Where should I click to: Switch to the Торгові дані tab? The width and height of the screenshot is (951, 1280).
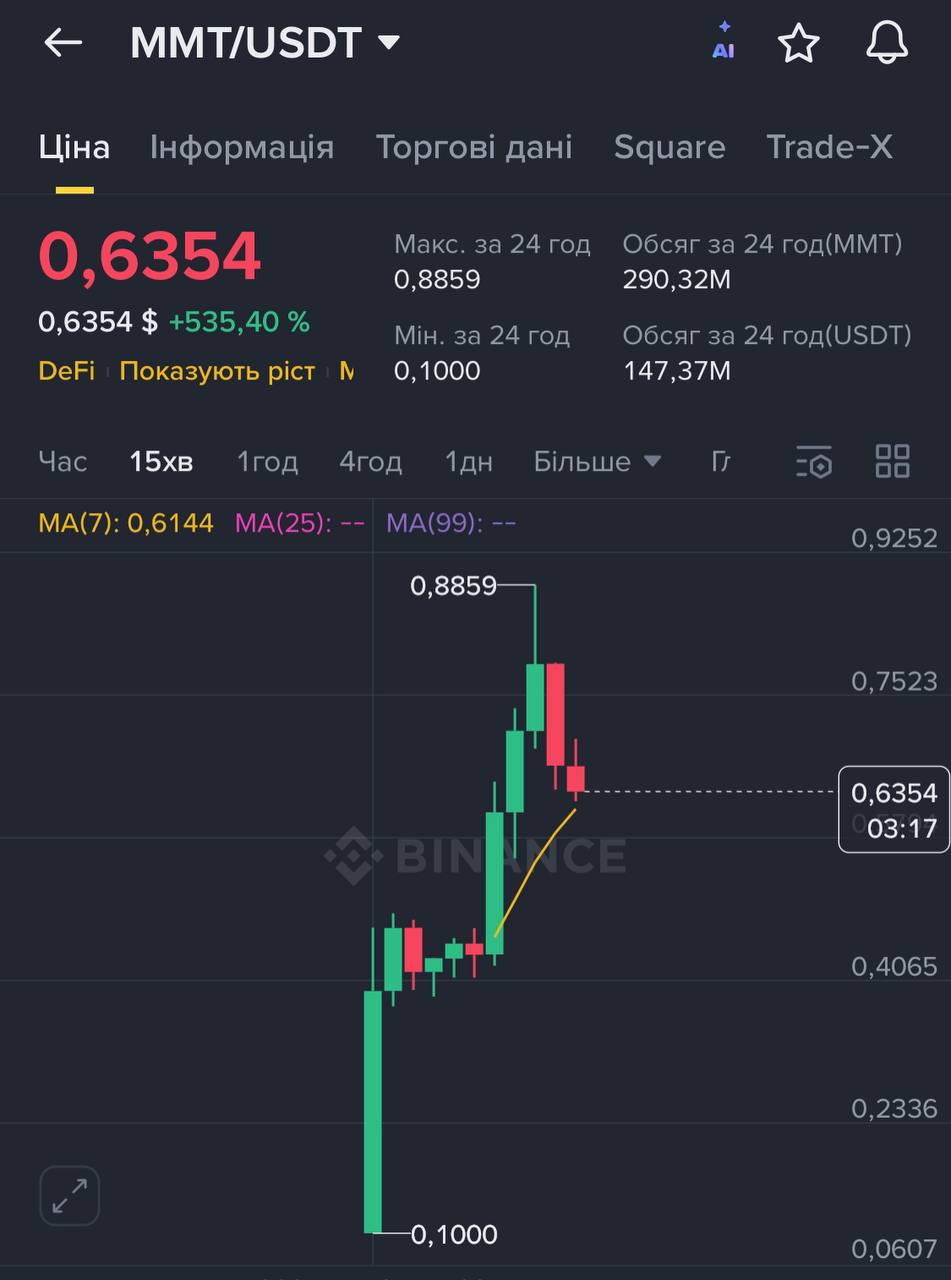pos(474,147)
